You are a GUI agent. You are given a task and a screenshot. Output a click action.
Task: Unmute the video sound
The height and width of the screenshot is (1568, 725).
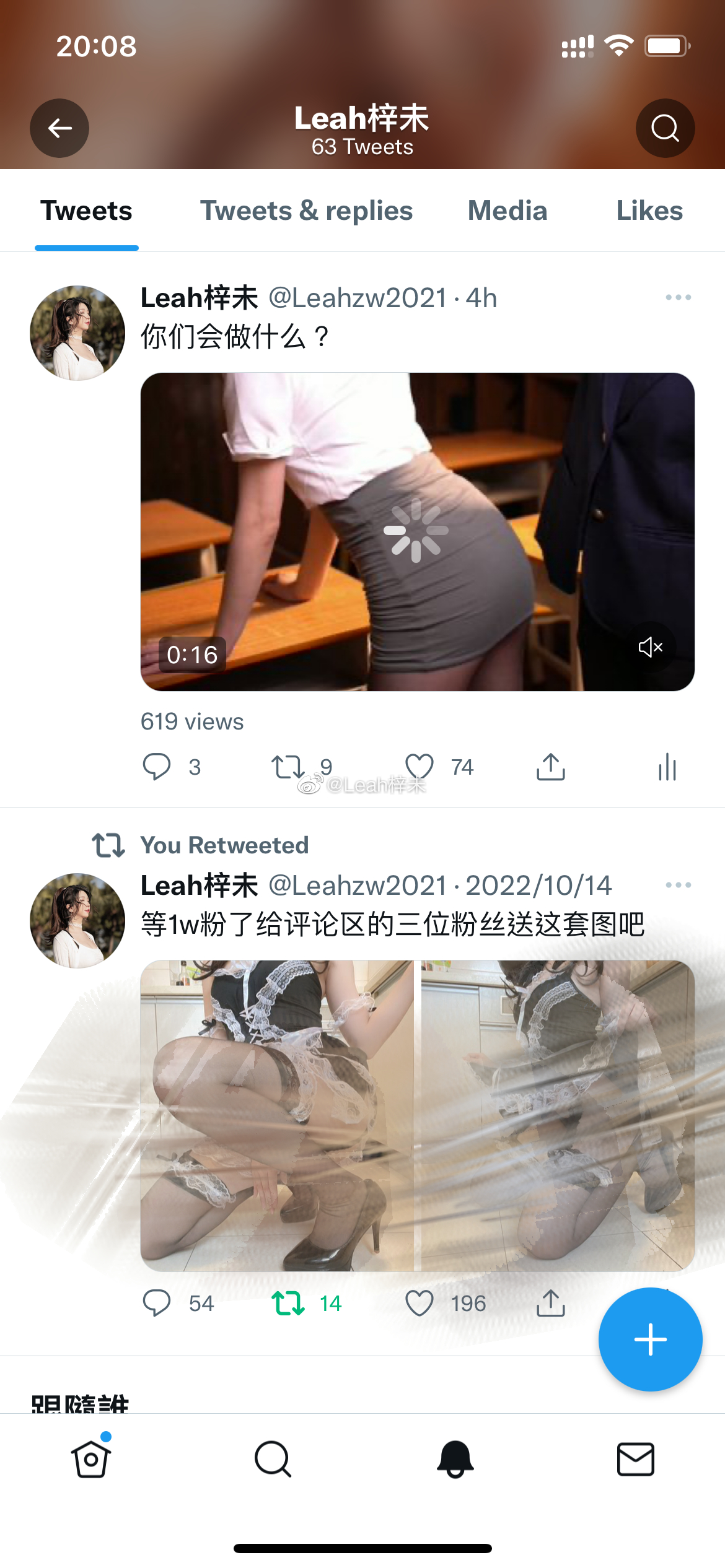pyautogui.click(x=650, y=647)
